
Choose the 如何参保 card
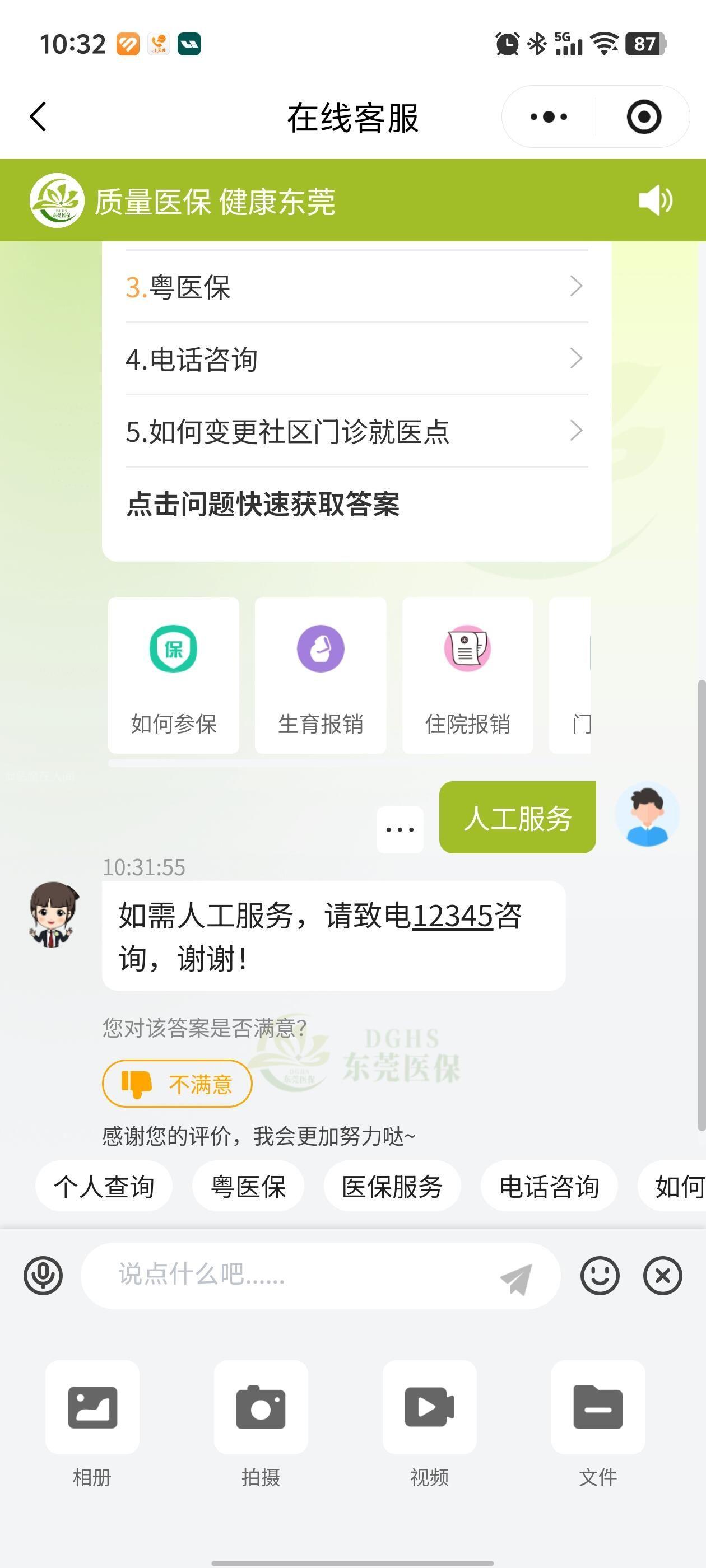pyautogui.click(x=174, y=674)
